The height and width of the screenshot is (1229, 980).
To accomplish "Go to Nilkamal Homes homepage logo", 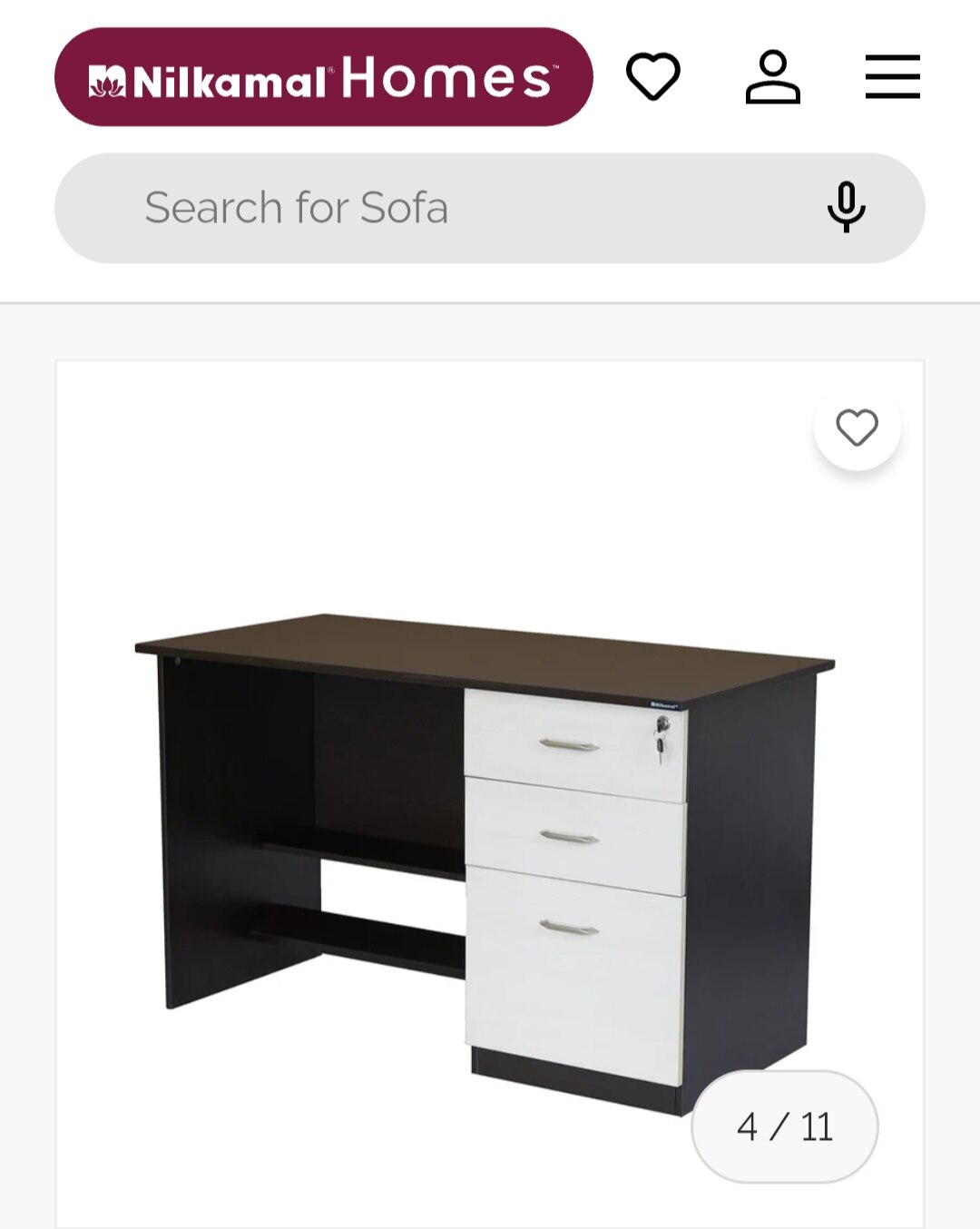I will coord(323,77).
